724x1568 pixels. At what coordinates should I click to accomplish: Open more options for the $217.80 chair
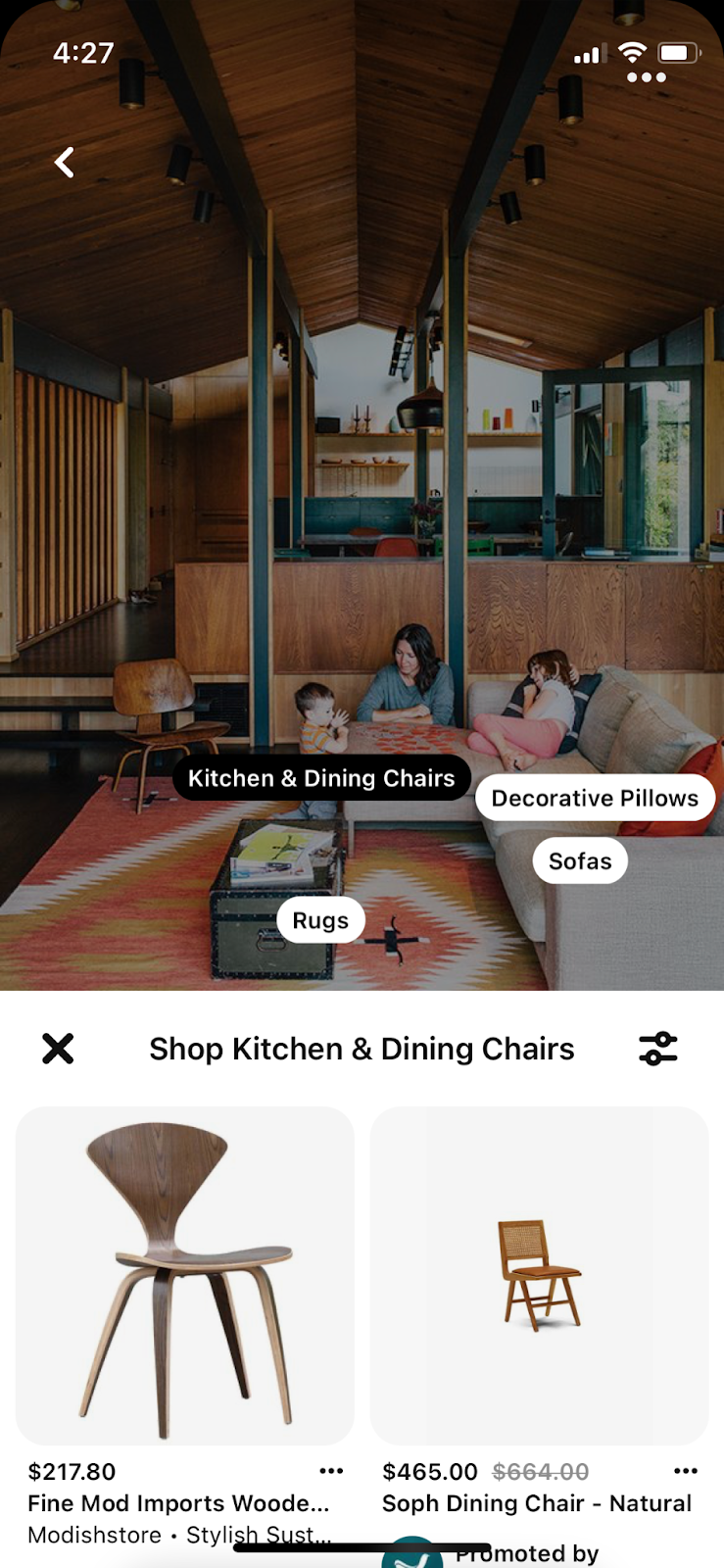331,1471
